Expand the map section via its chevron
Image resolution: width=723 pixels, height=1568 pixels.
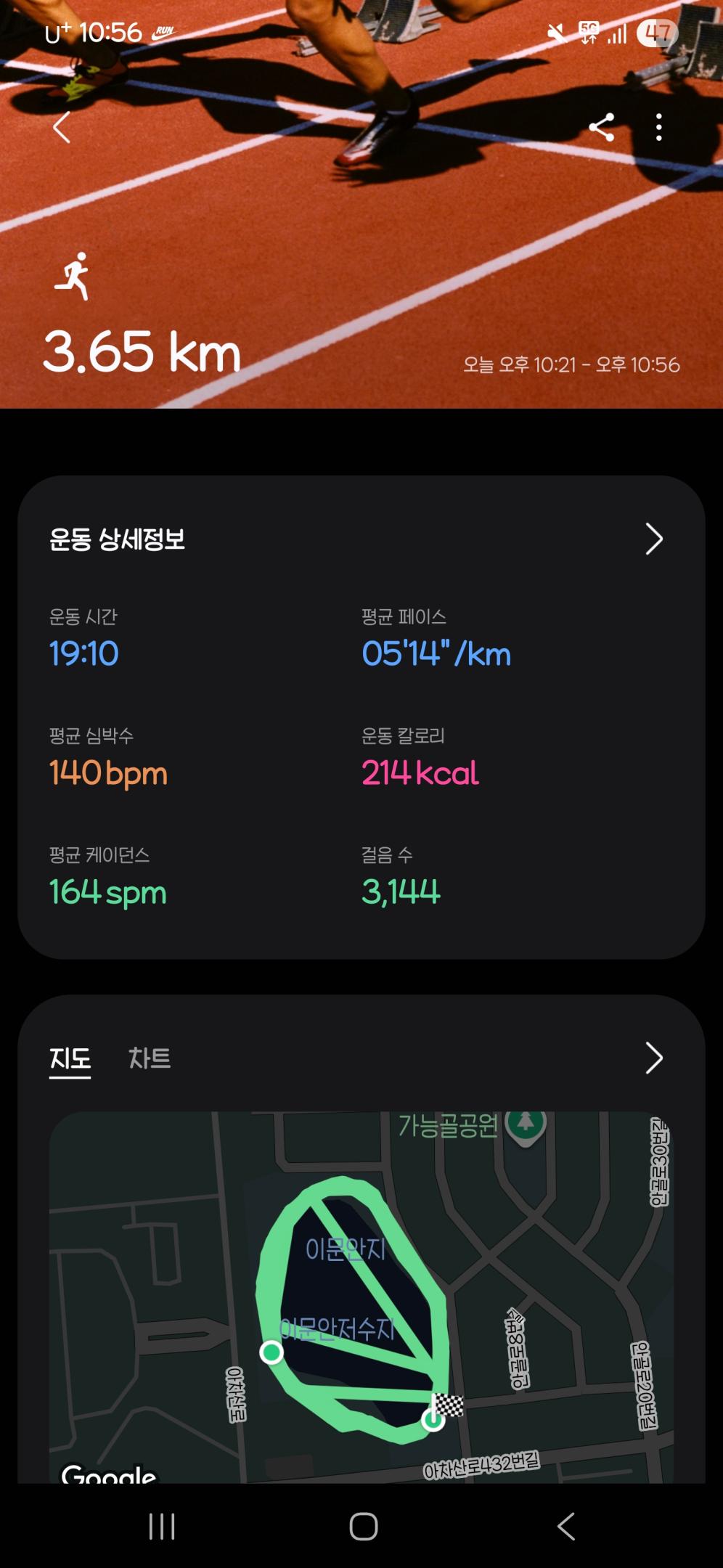click(x=653, y=1058)
